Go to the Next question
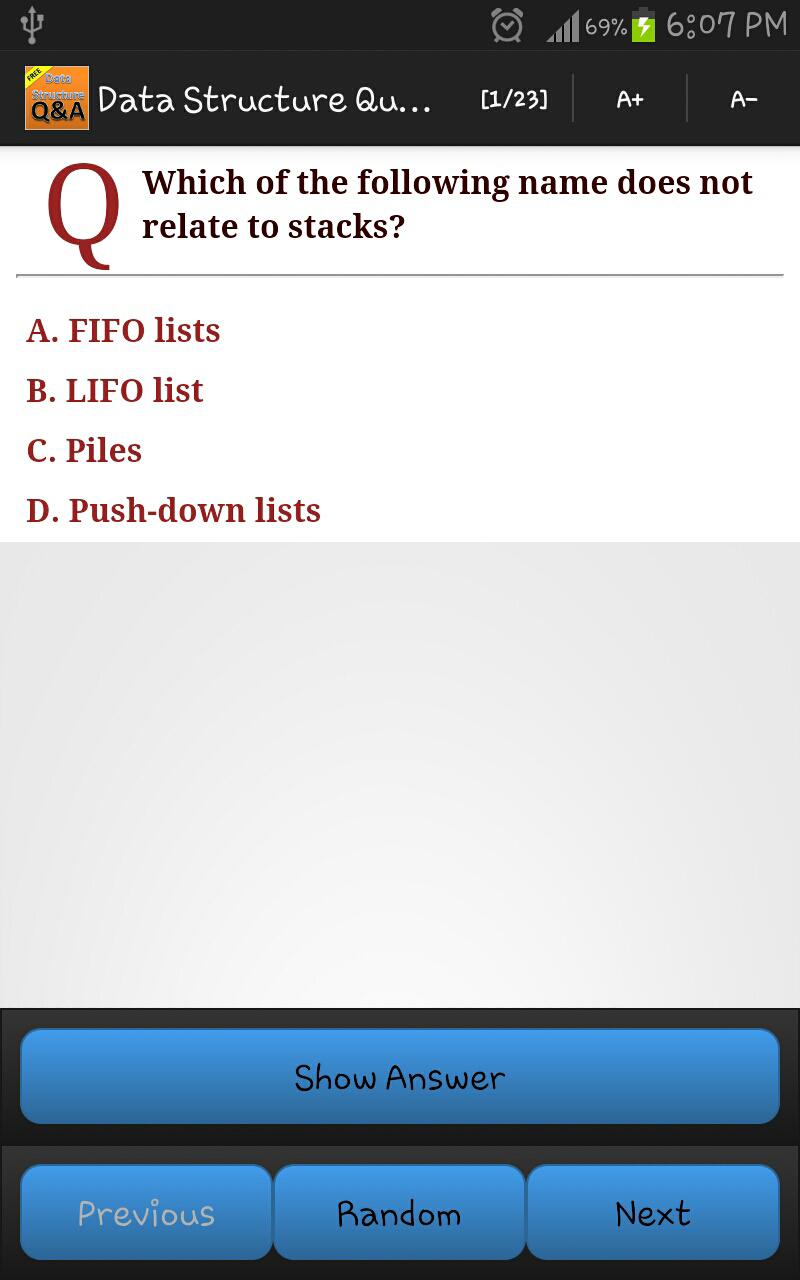Screen dimensions: 800x1280 (652, 1212)
